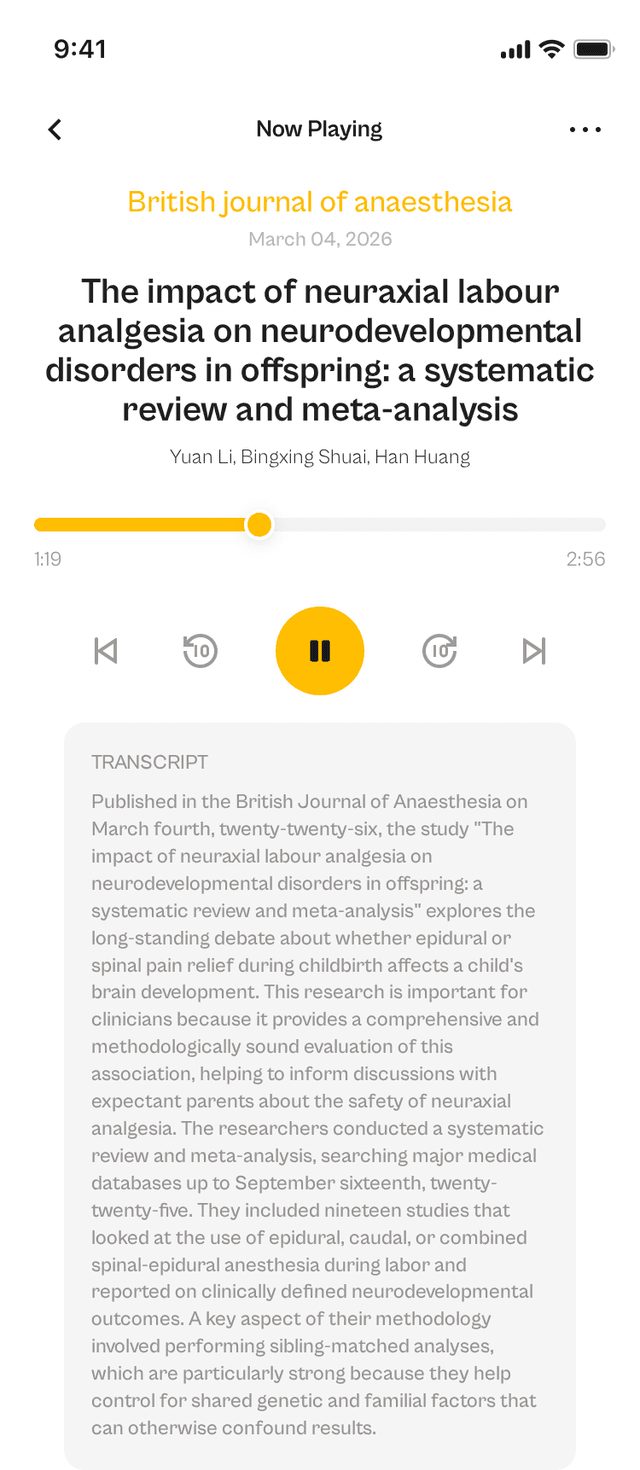Open the three-dot overflow menu
Viewport: 640px width, 1470px height.
(585, 129)
